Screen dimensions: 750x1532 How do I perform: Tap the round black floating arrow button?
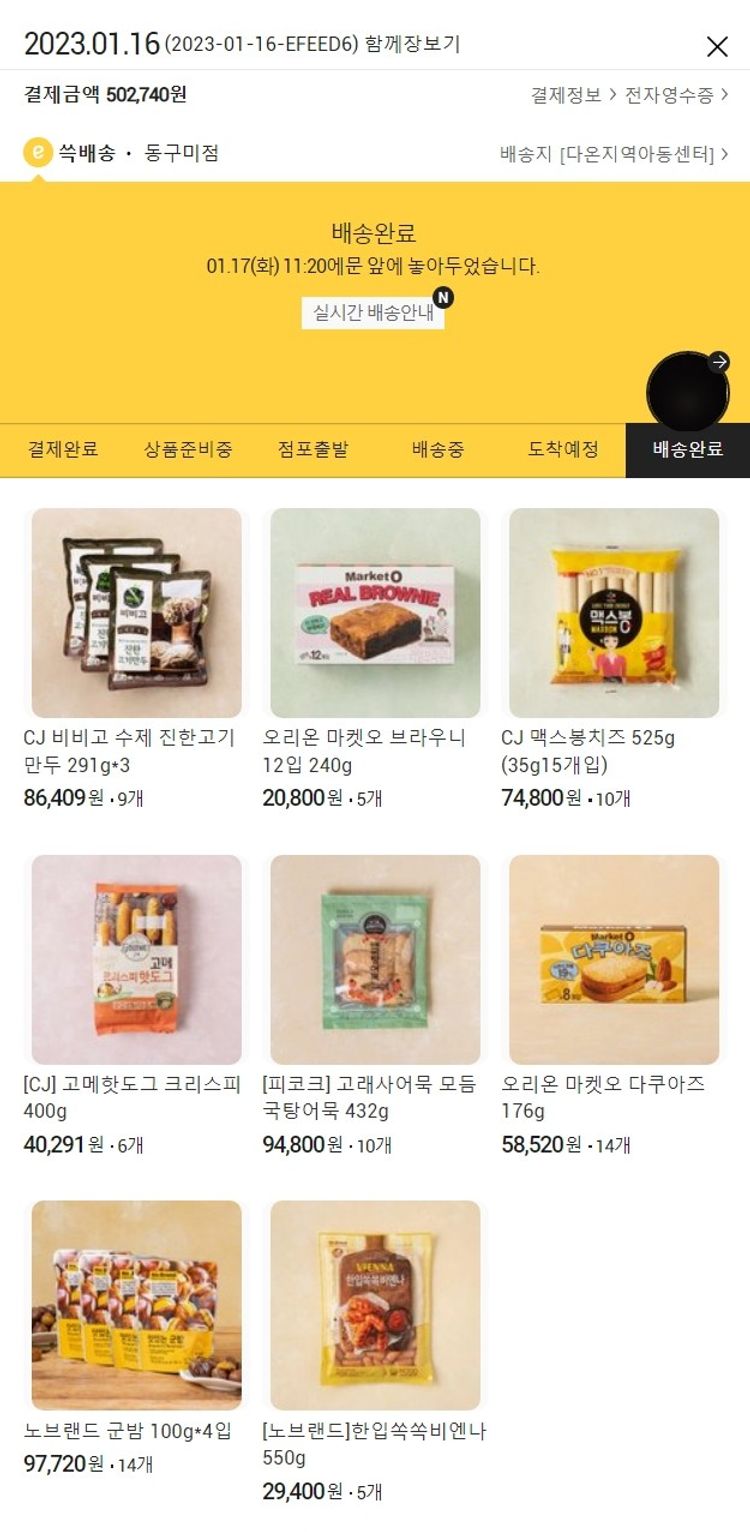(x=688, y=391)
